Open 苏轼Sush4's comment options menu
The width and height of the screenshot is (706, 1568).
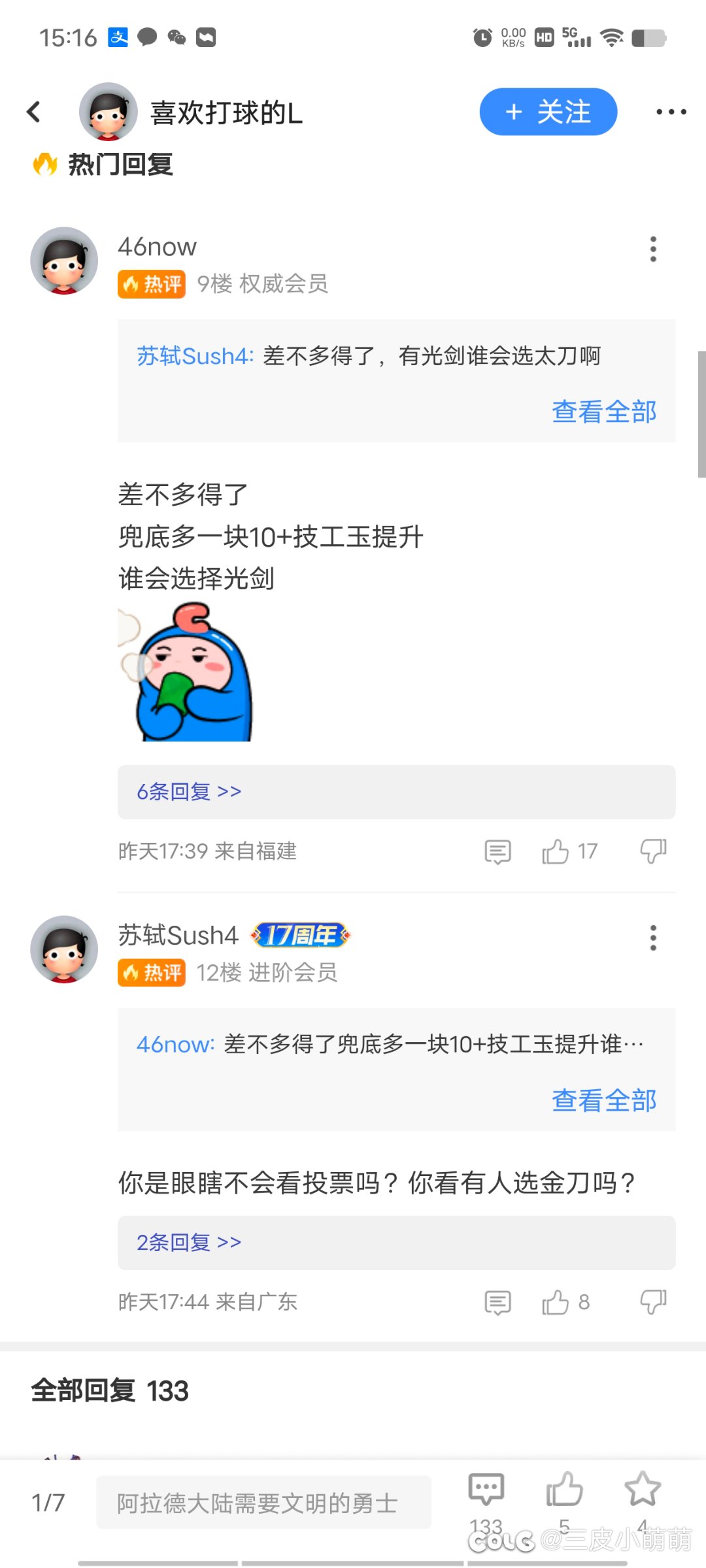[x=653, y=938]
